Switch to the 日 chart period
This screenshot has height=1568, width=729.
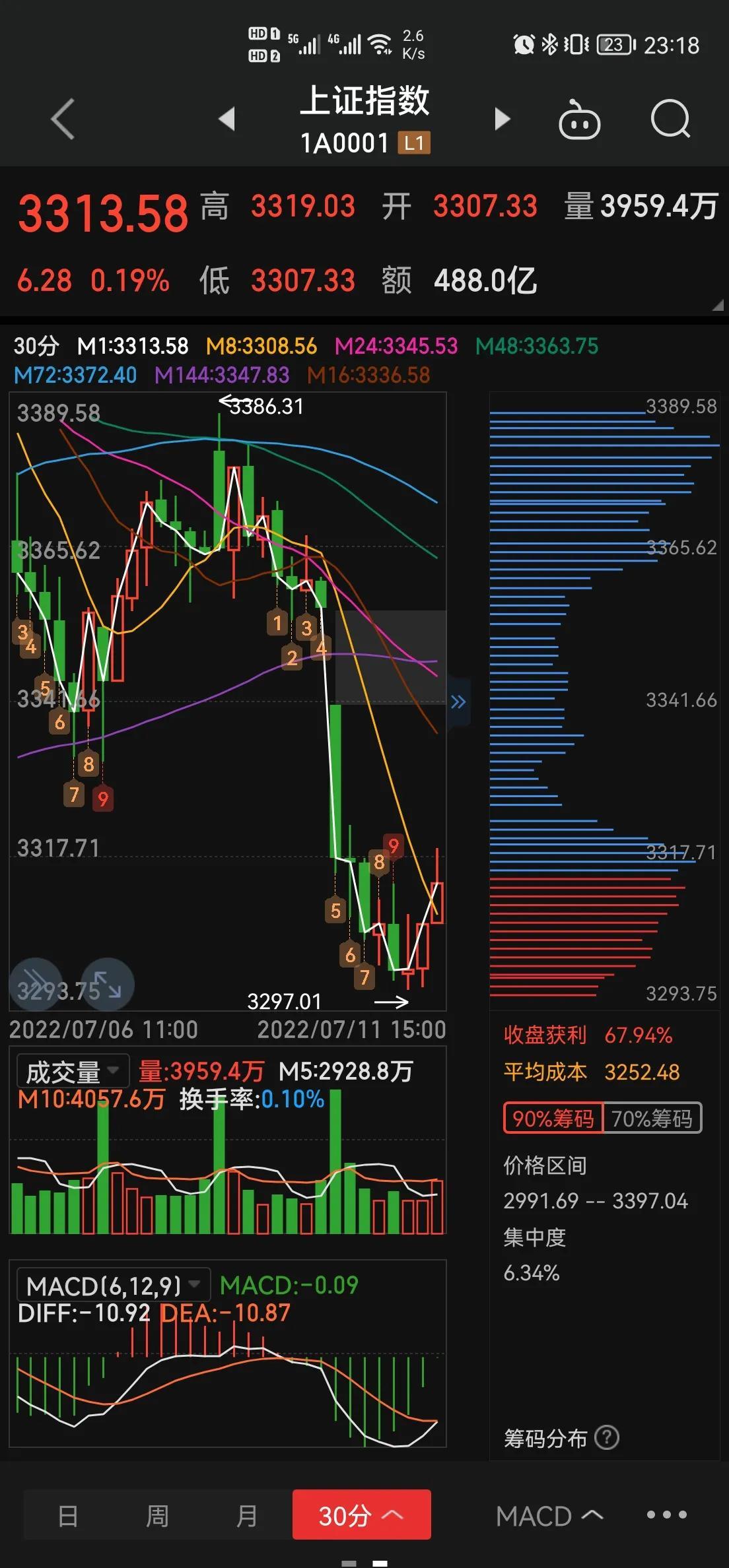point(68,1516)
